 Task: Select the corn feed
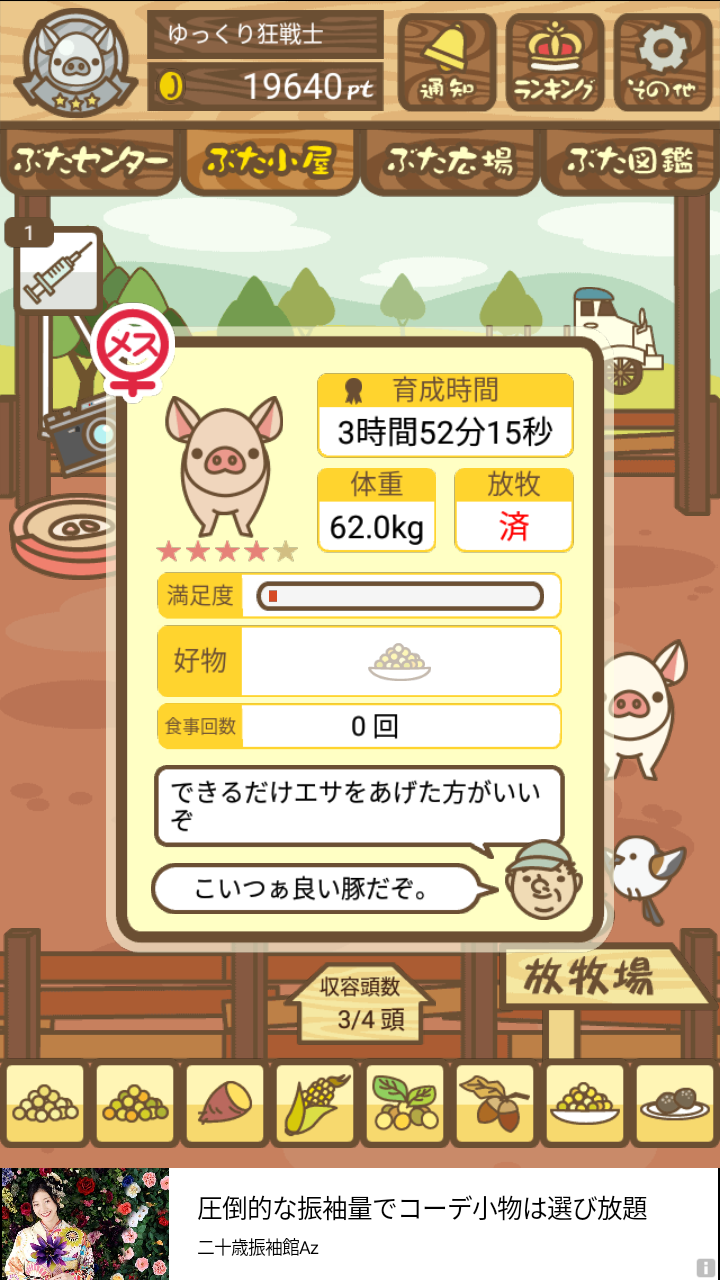click(316, 1104)
